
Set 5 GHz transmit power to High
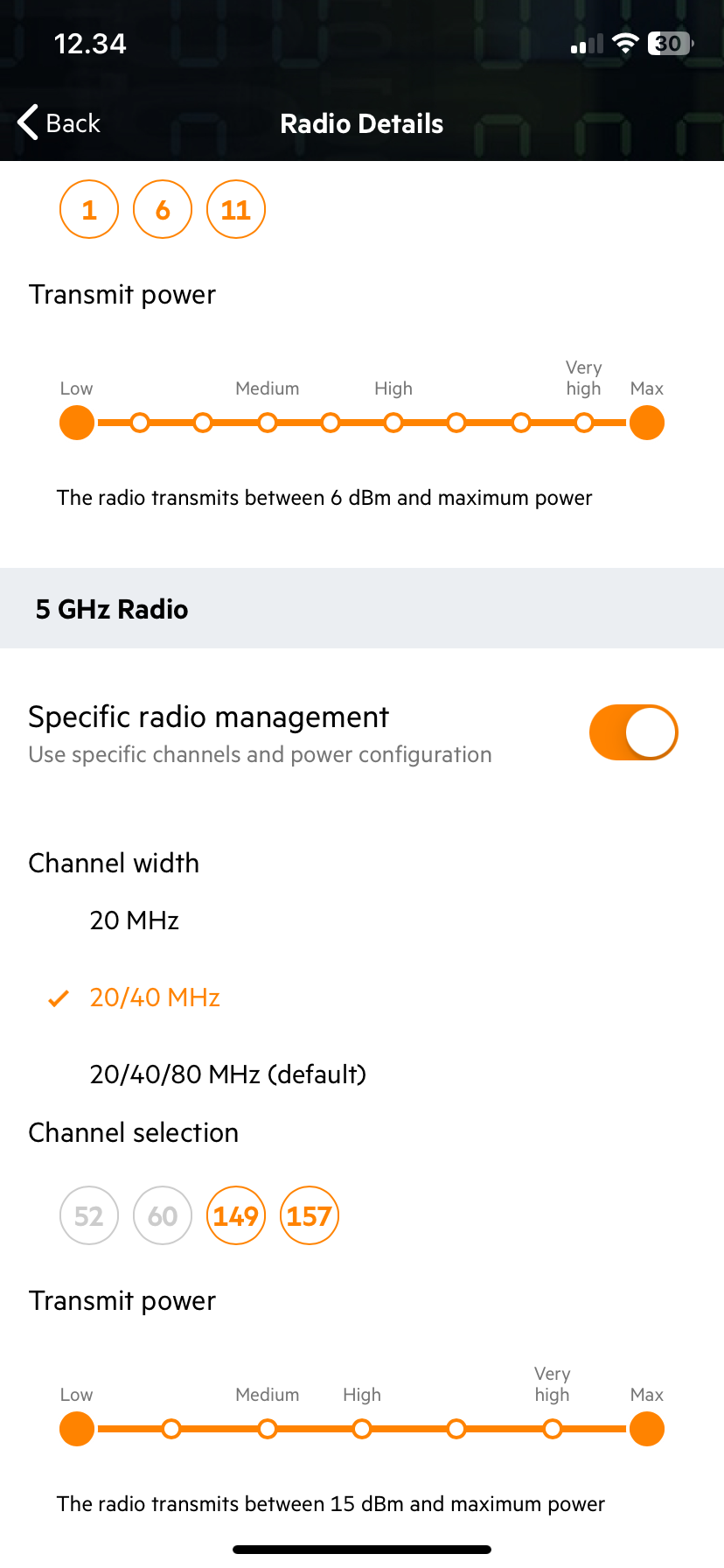(362, 1430)
